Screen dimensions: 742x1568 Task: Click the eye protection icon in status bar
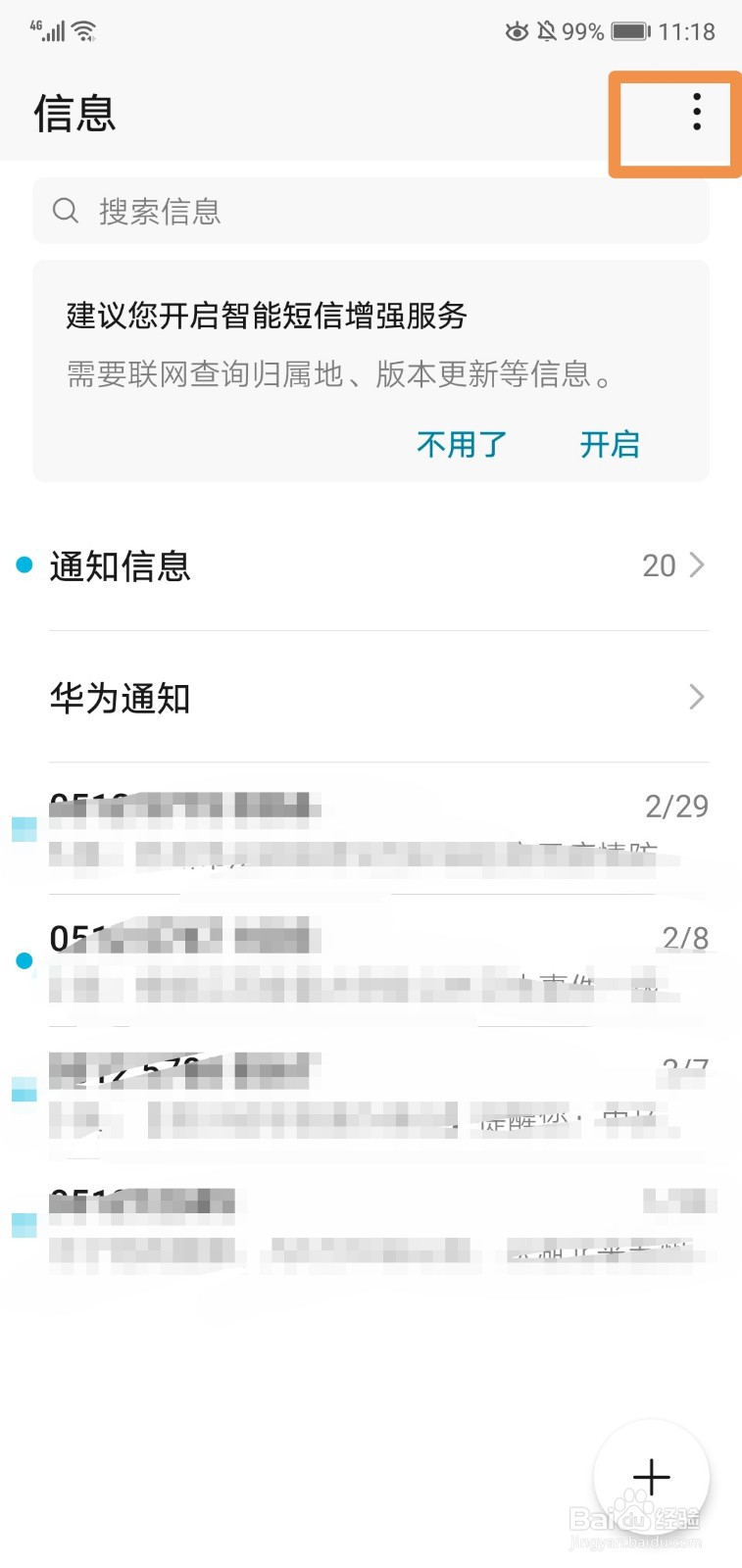coord(517,30)
